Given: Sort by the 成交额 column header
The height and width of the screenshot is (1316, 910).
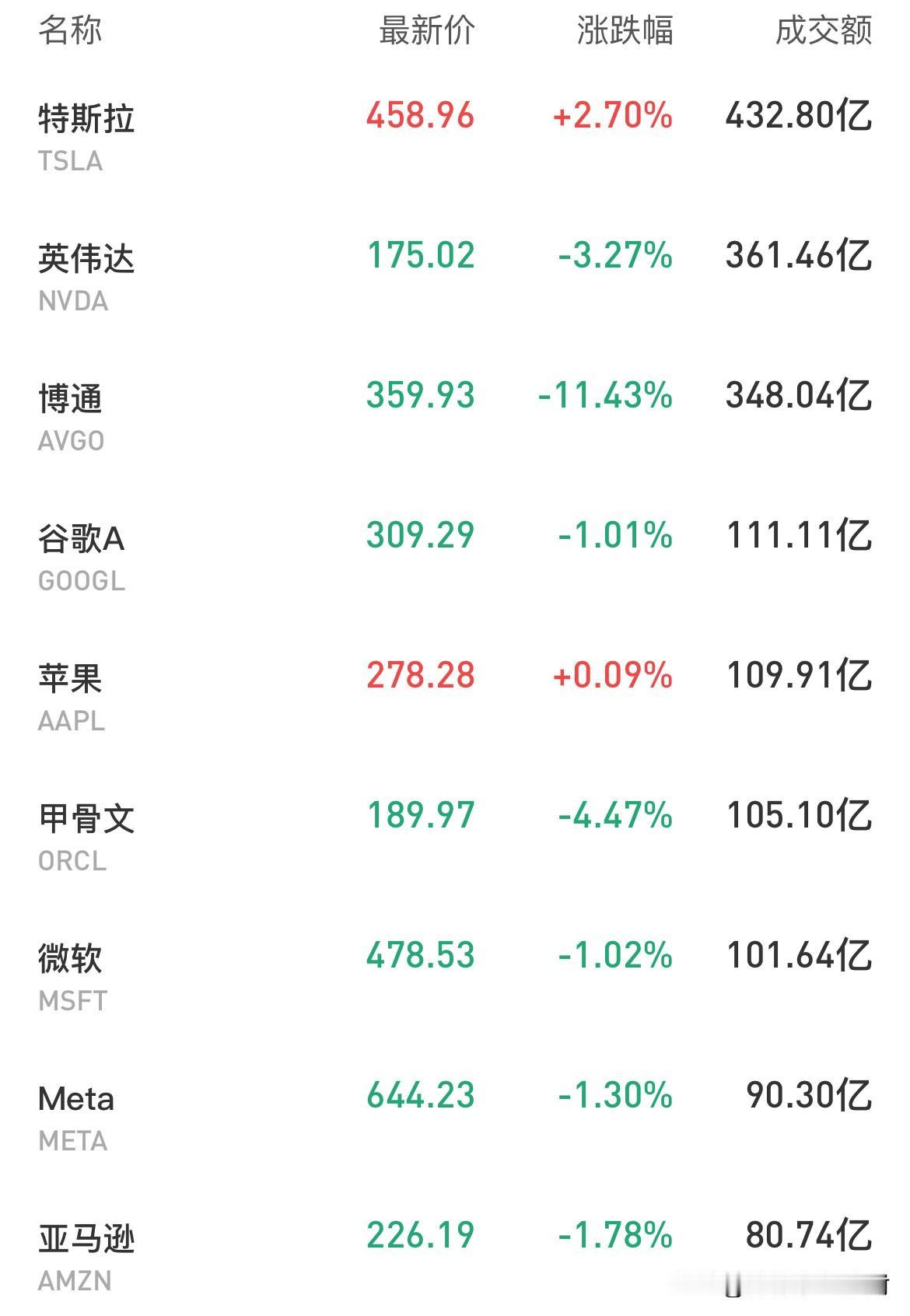Looking at the screenshot, I should pos(822,31).
